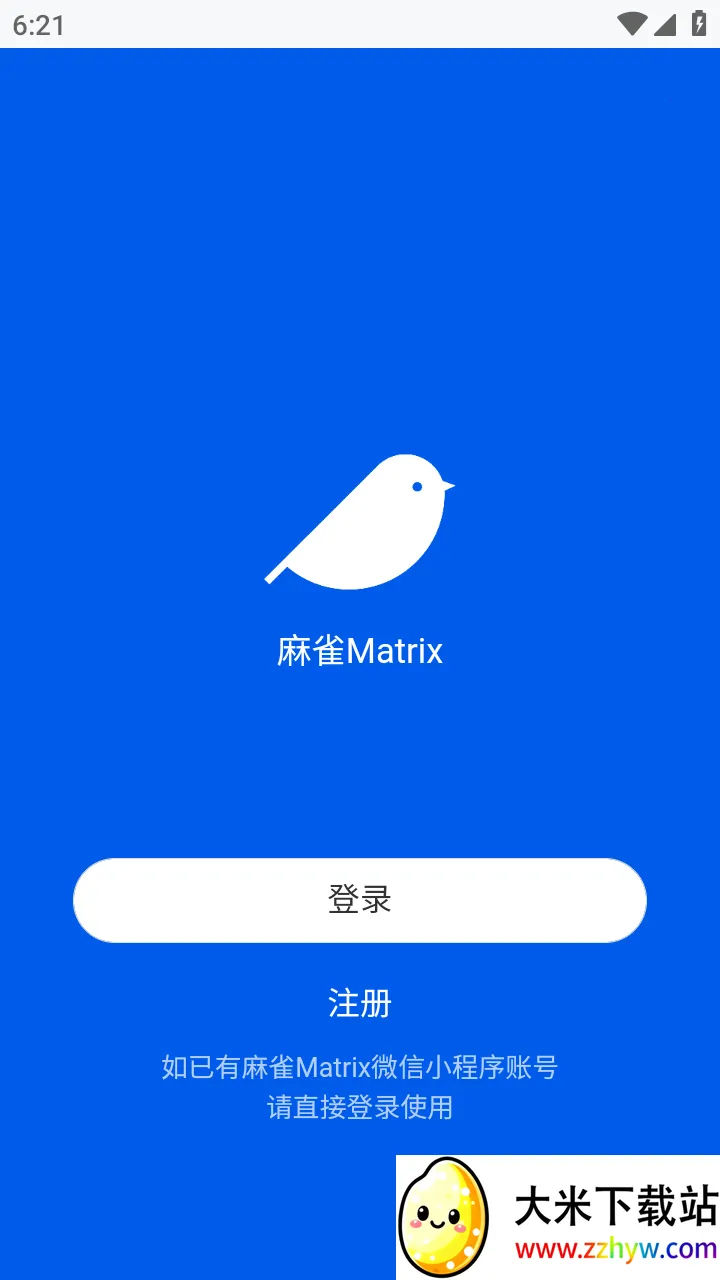Tap the 注册 registration link

358,1003
